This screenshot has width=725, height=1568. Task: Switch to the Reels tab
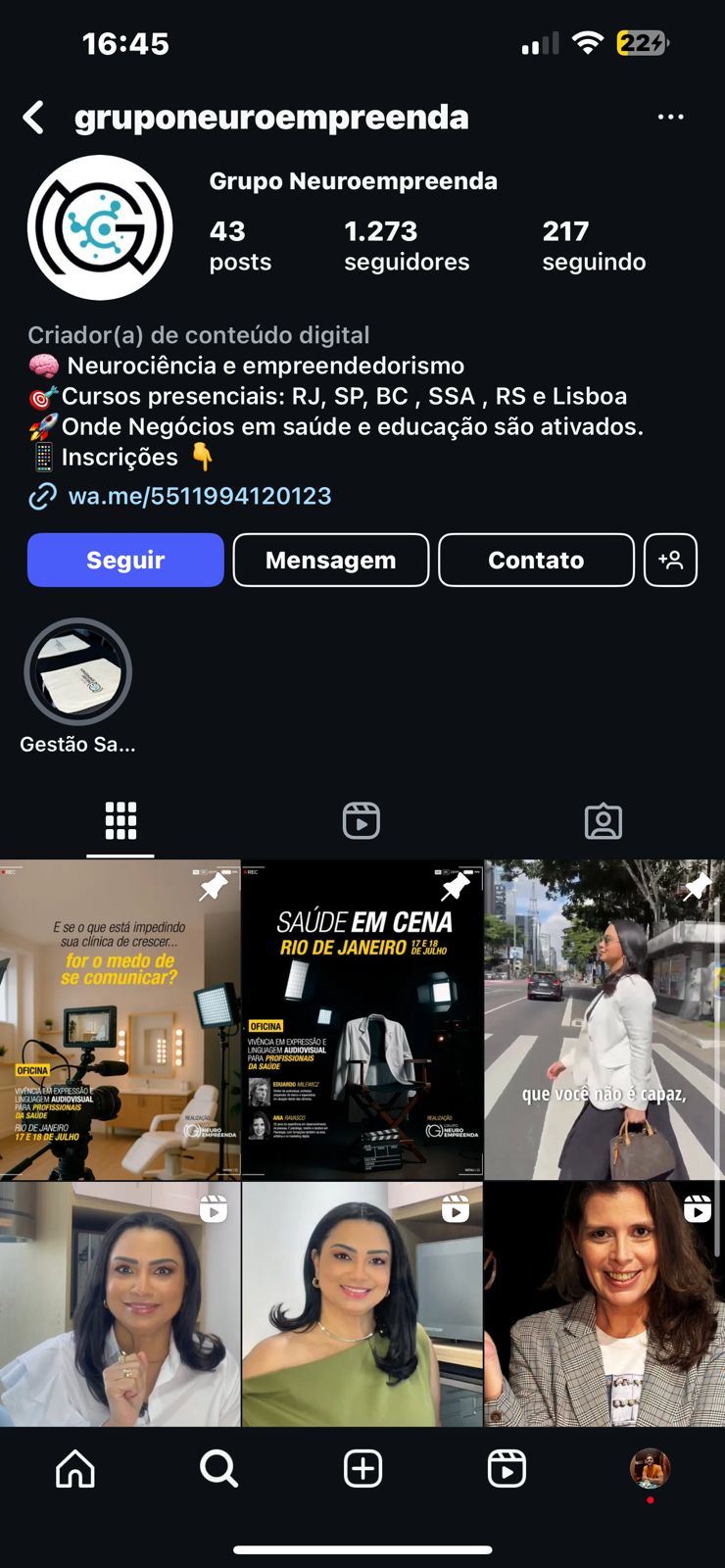click(x=362, y=821)
